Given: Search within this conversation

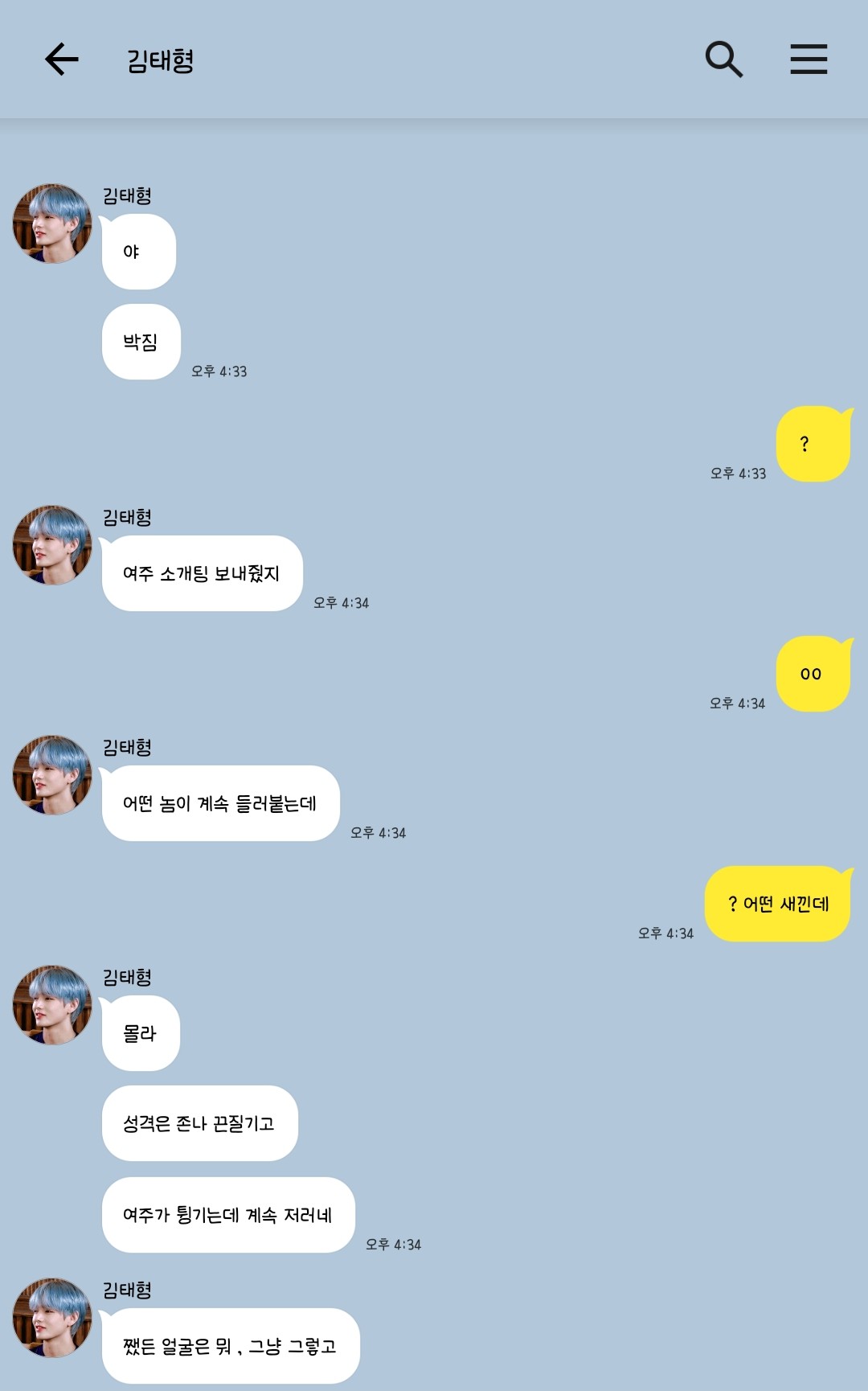Looking at the screenshot, I should click(x=723, y=59).
